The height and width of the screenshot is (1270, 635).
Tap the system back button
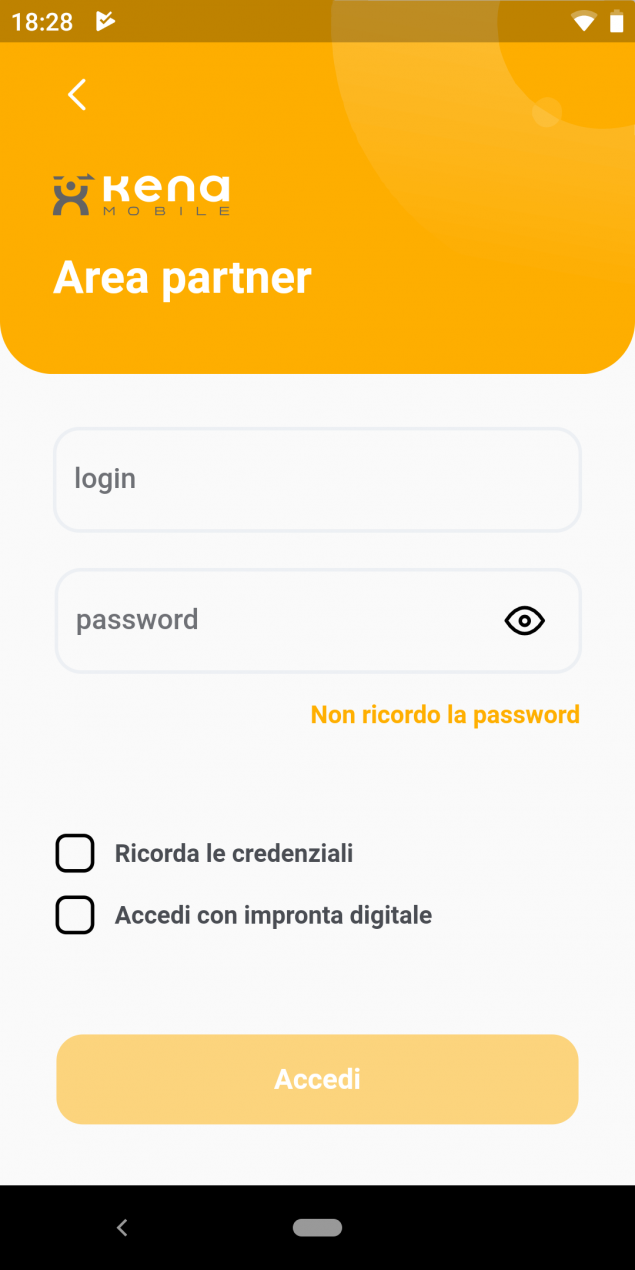[x=122, y=1228]
